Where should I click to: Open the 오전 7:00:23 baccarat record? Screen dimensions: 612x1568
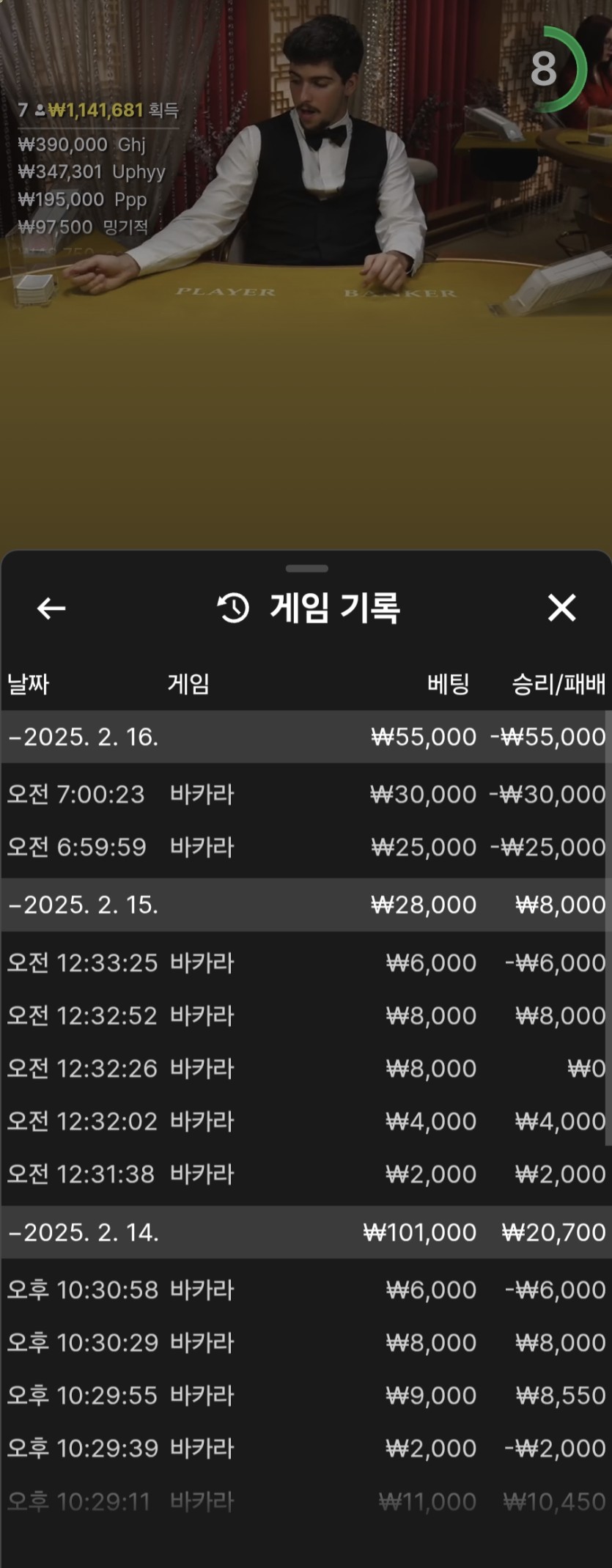click(x=306, y=794)
